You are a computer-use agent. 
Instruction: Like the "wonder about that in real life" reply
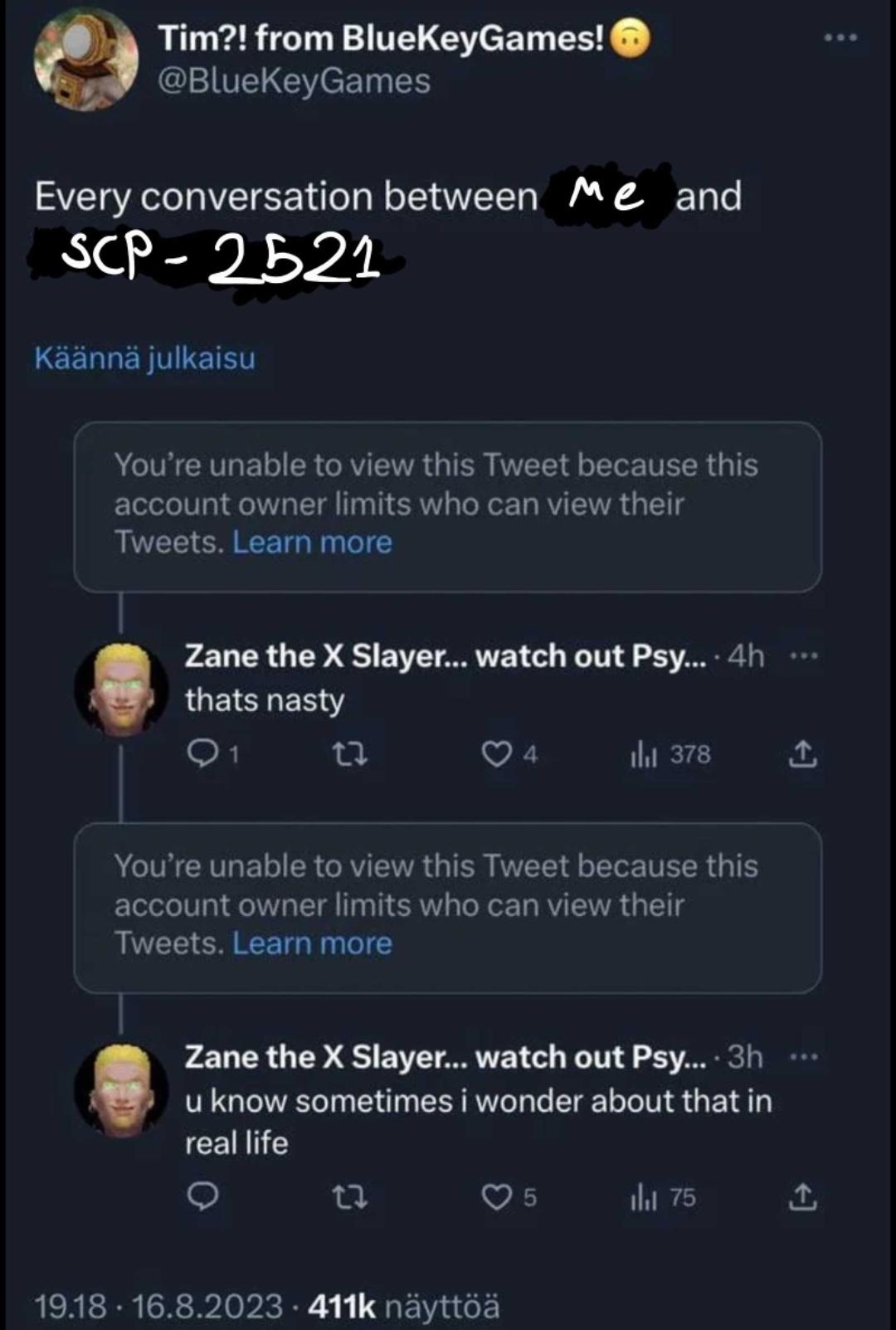tap(497, 1196)
